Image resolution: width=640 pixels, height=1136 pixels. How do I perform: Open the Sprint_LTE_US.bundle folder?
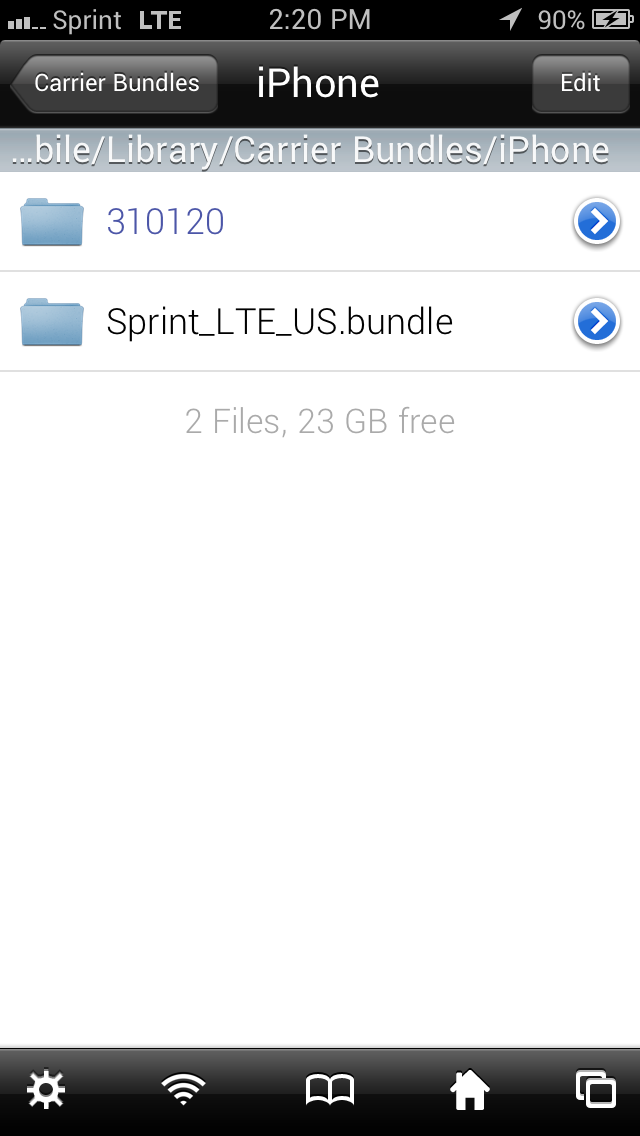[320, 322]
